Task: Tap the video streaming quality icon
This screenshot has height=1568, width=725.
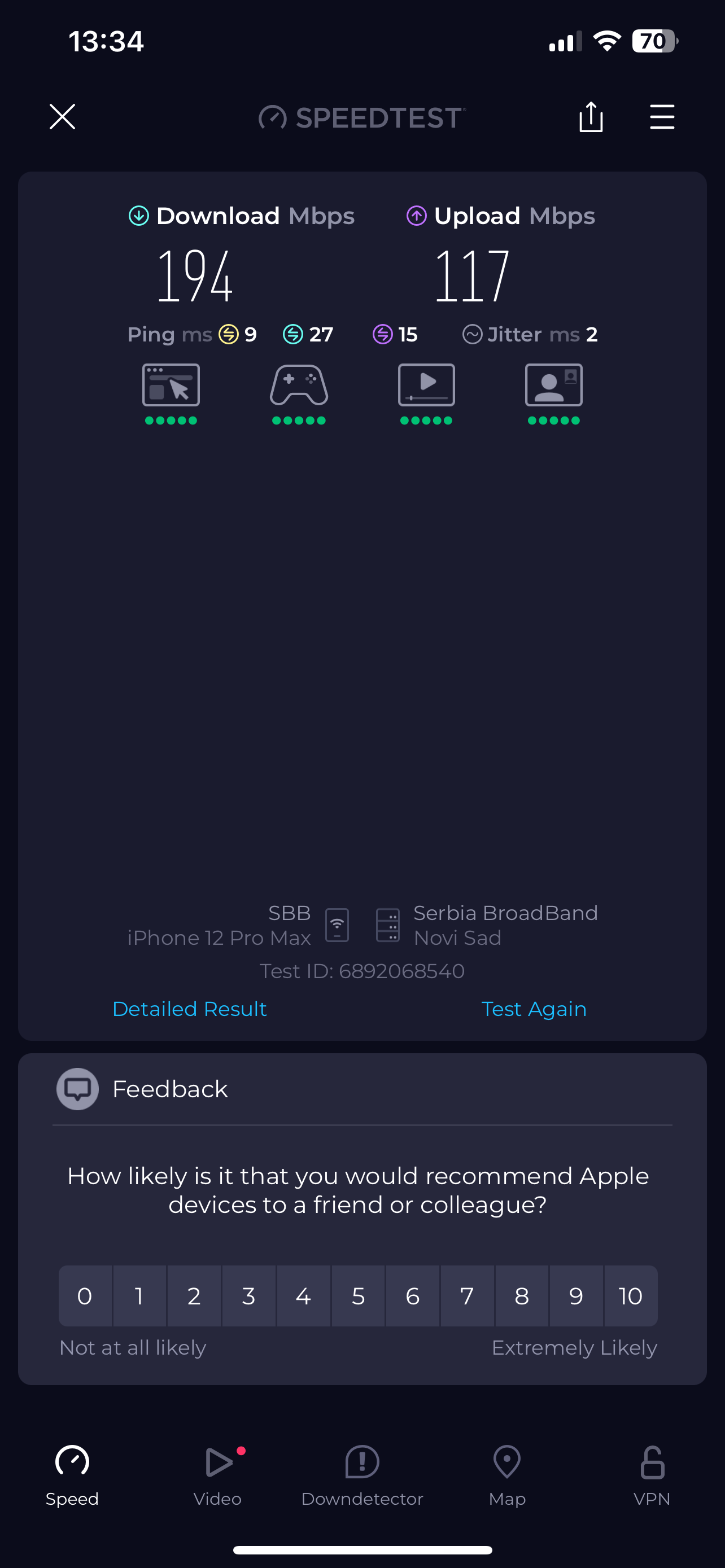Action: 426,386
